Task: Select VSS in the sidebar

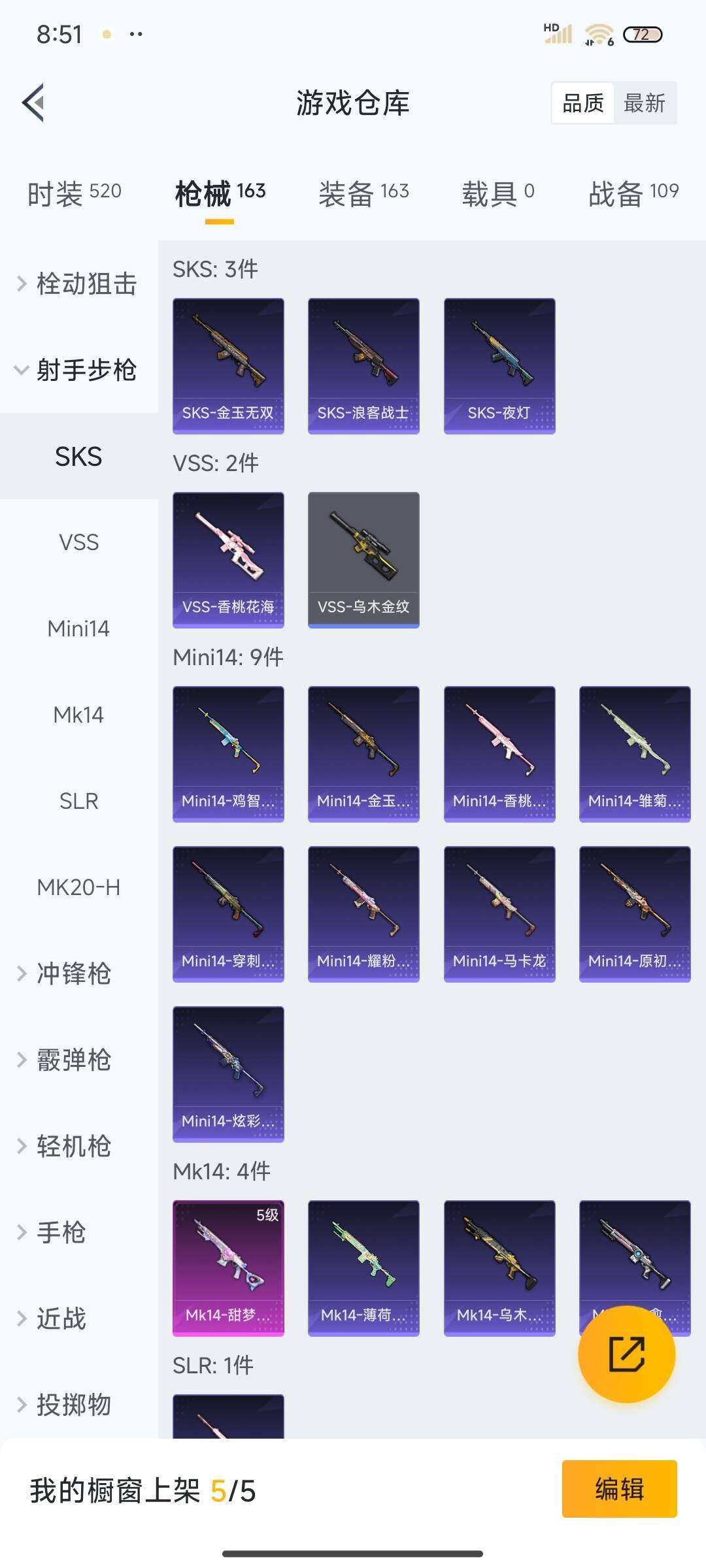Action: (x=78, y=542)
